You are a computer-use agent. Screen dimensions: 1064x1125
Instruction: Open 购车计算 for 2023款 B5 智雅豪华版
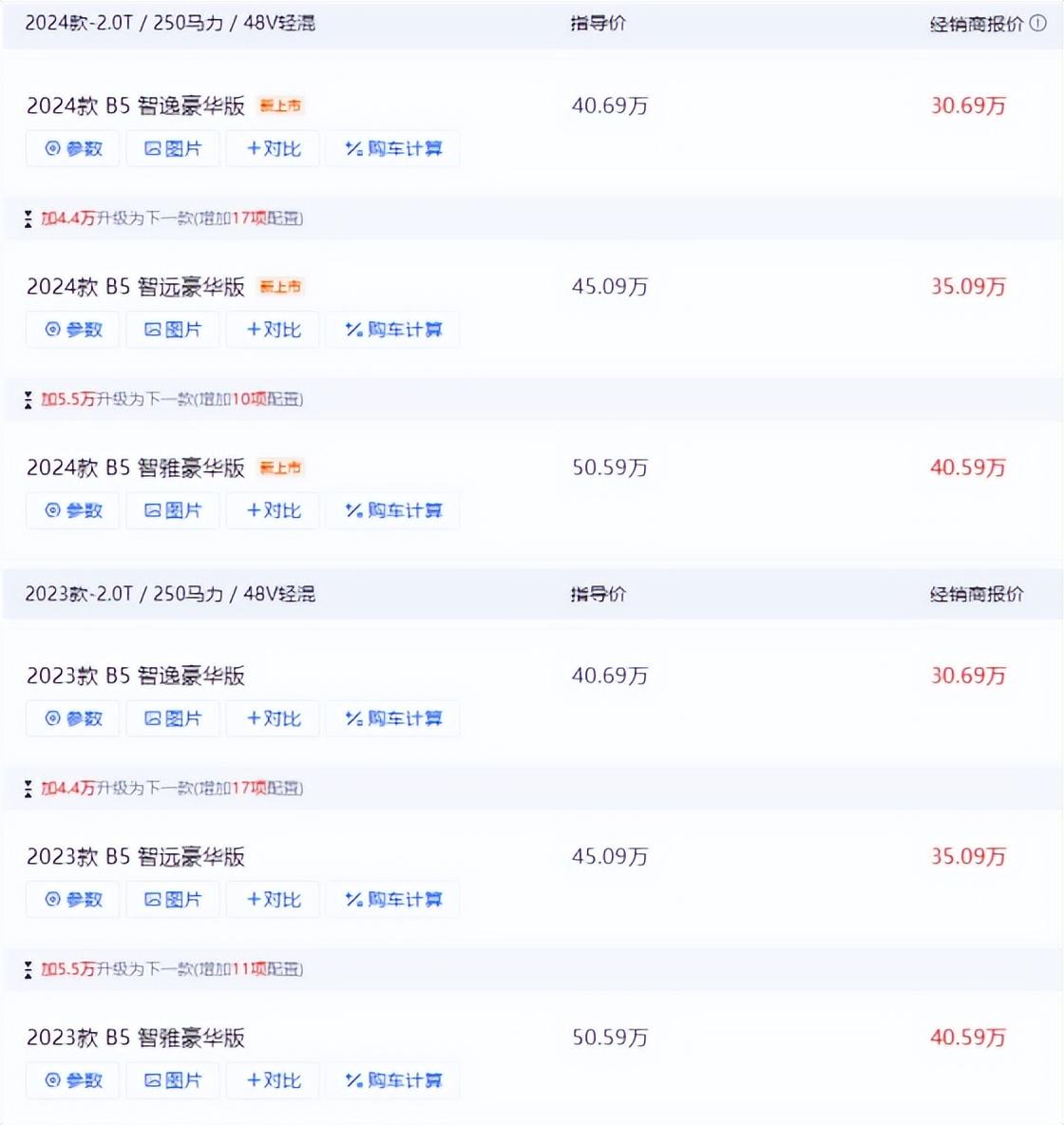[393, 1080]
